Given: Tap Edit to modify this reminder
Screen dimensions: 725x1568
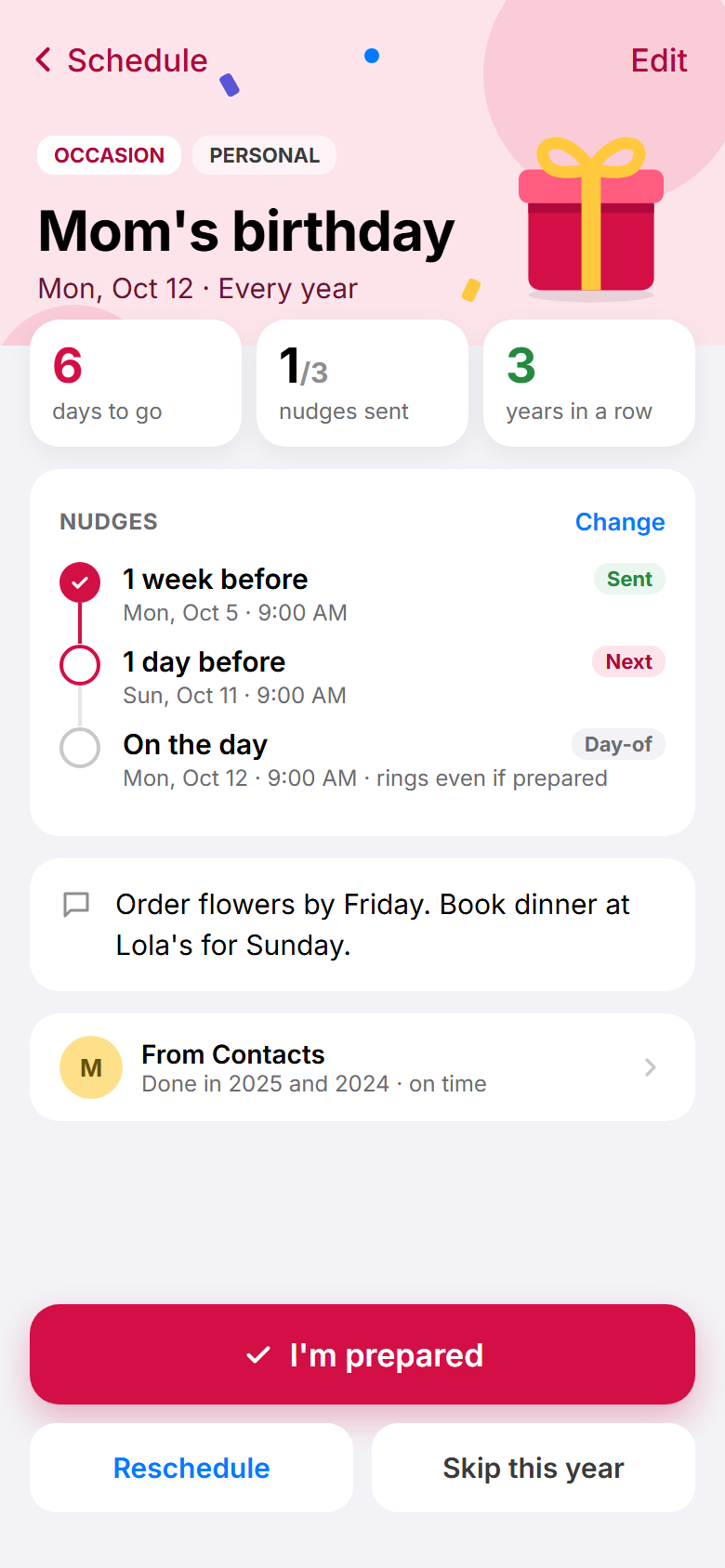Looking at the screenshot, I should coord(659,60).
